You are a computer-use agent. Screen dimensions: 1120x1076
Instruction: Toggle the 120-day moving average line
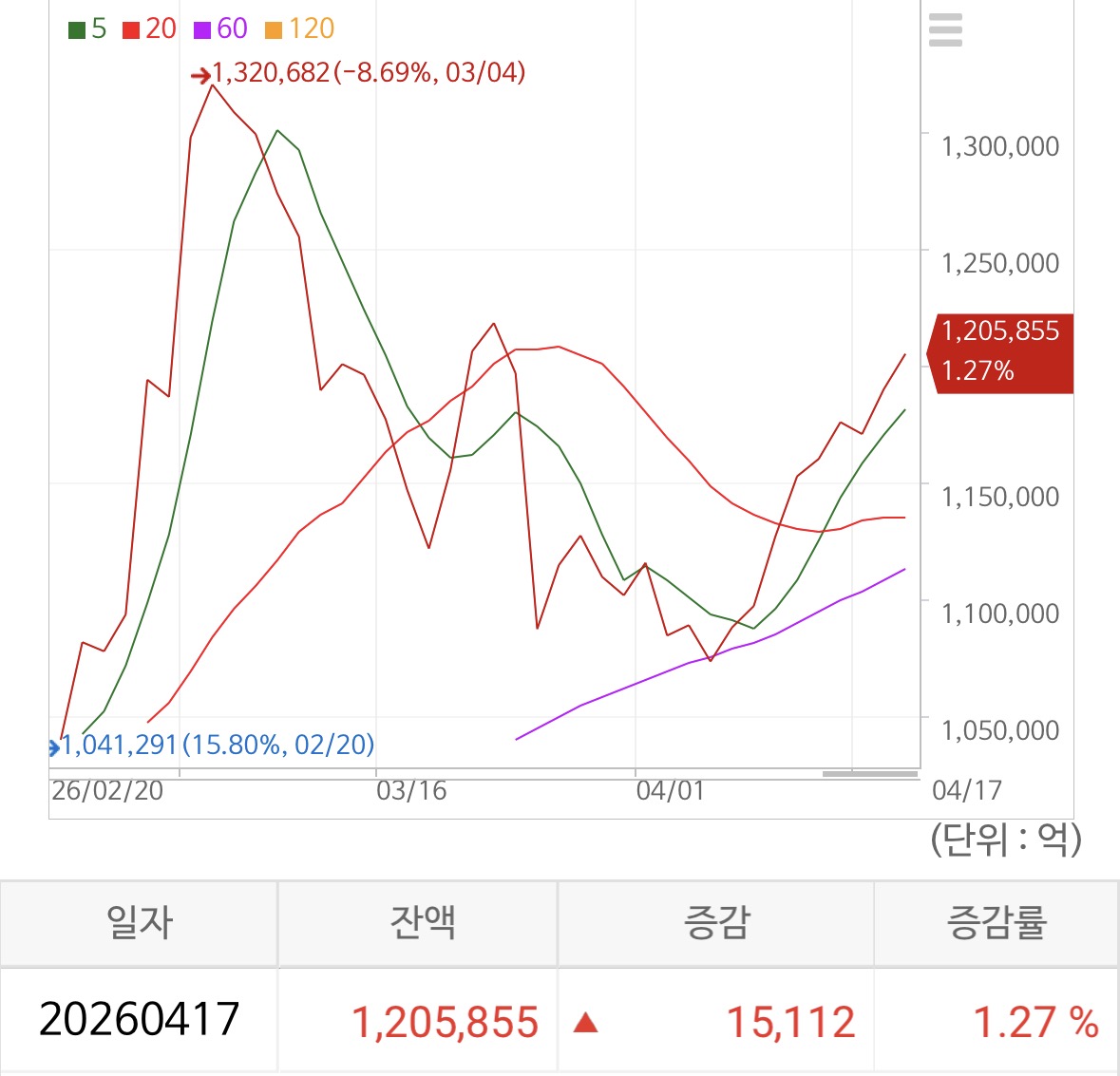(x=299, y=28)
